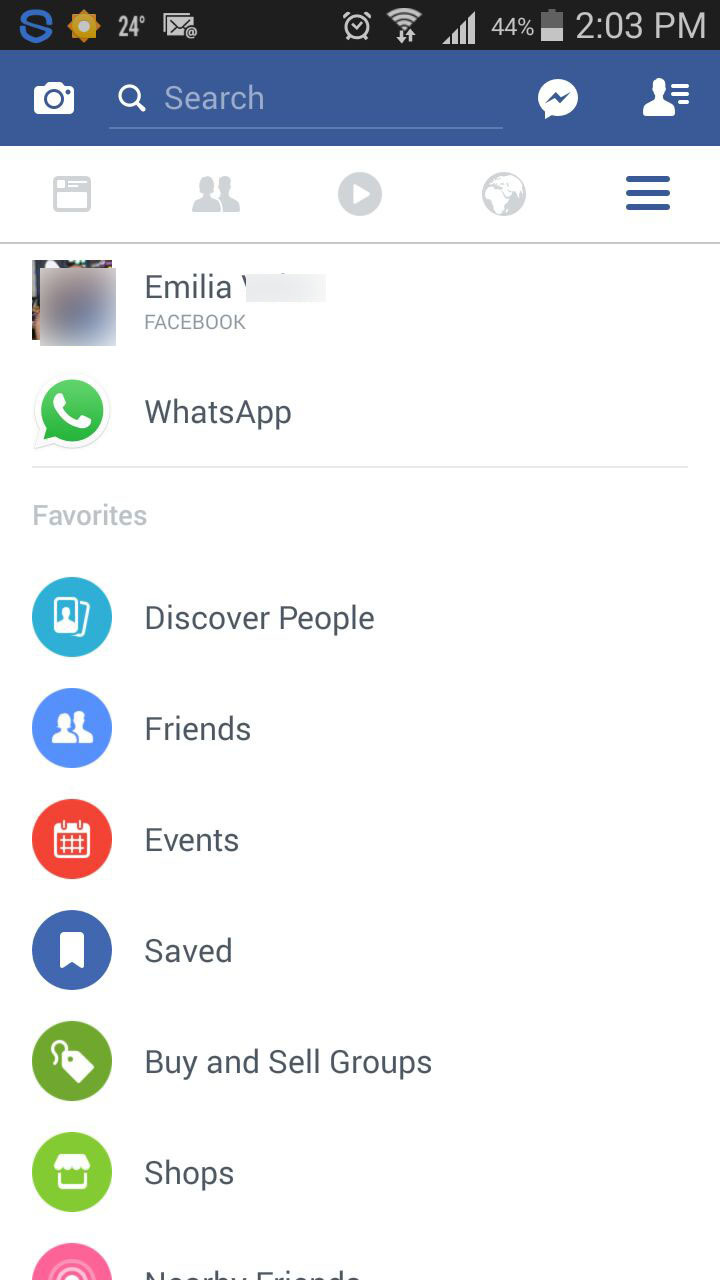
Task: Show Saved items
Action: 188,951
